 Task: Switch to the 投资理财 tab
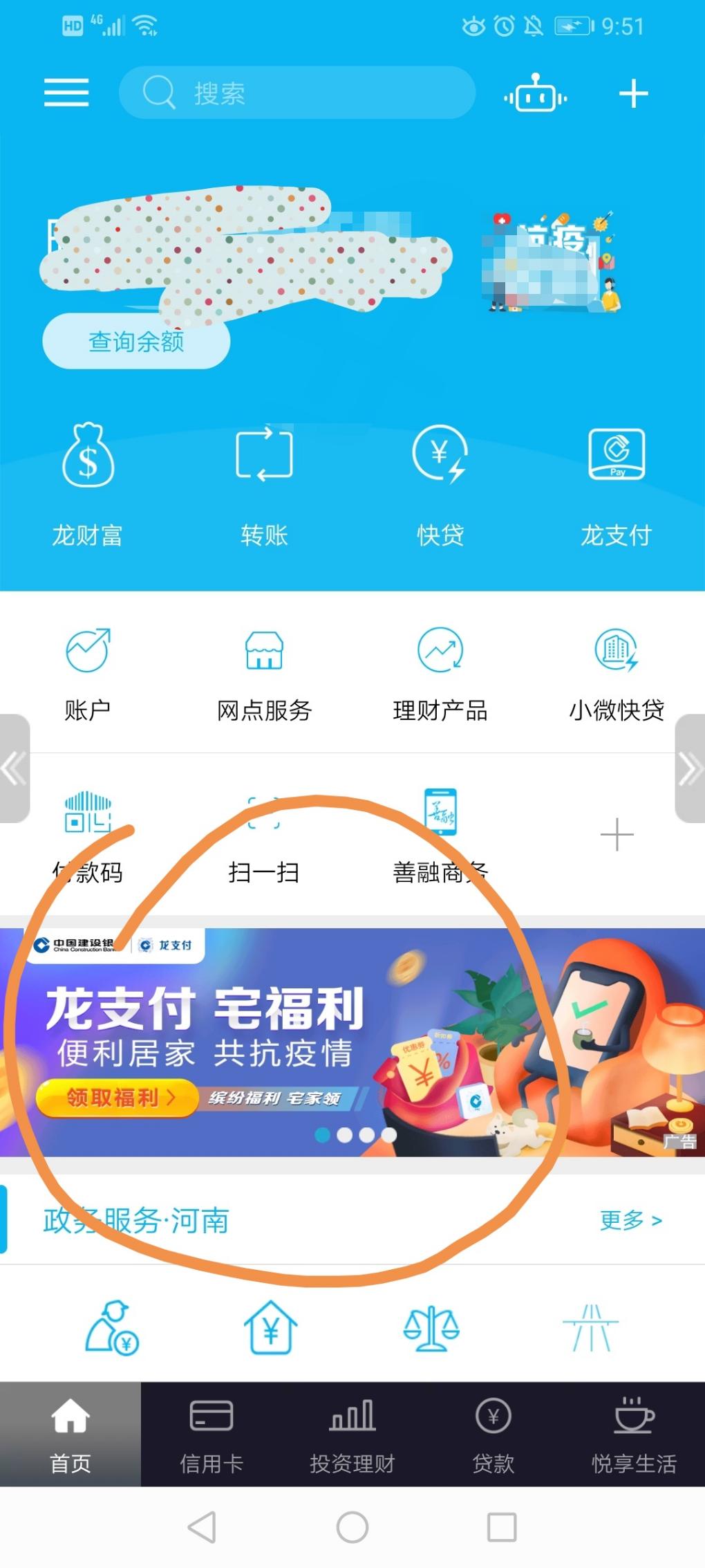[x=352, y=1435]
